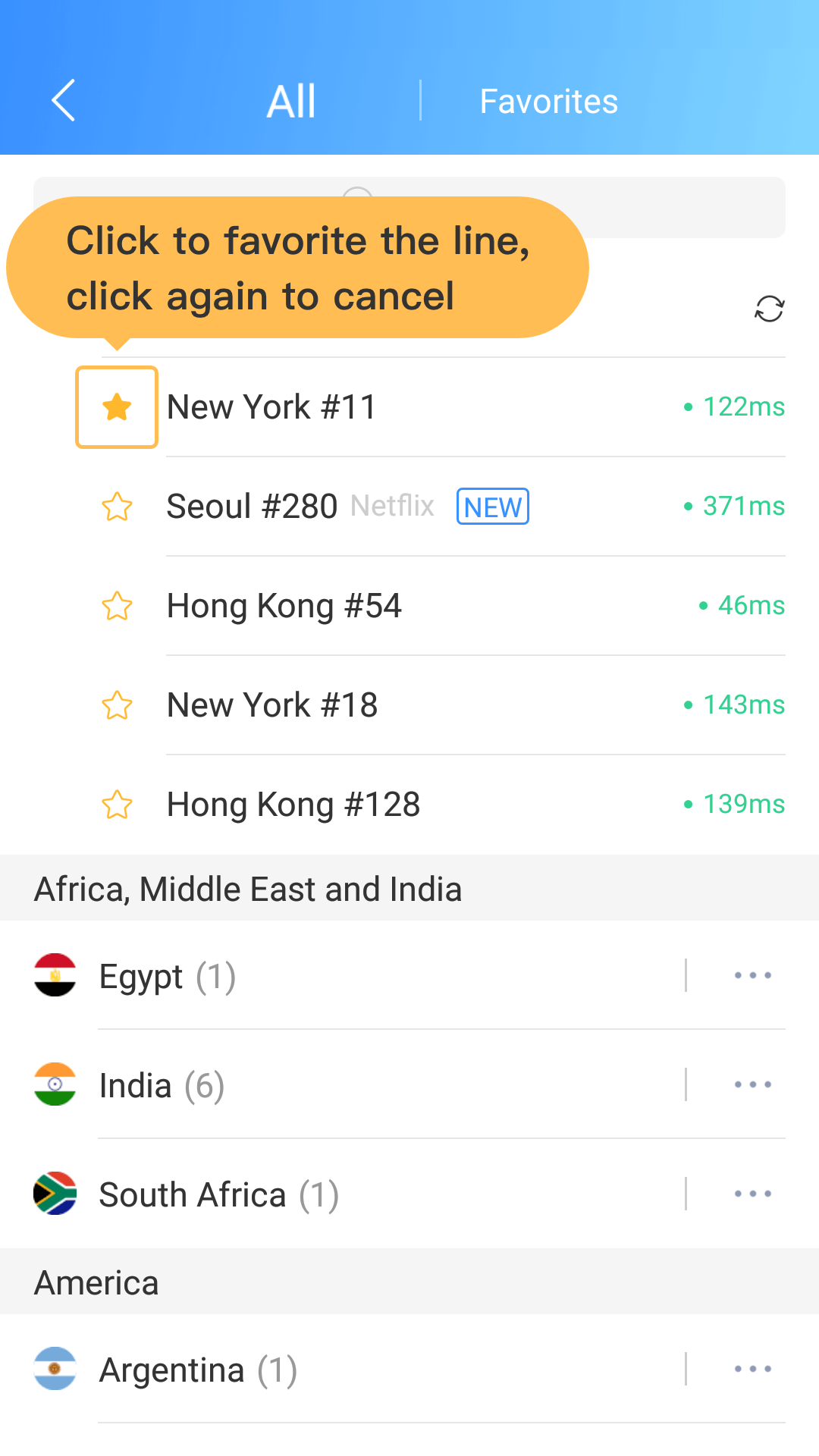Select the All tab
The width and height of the screenshot is (819, 1456).
pyautogui.click(x=291, y=102)
